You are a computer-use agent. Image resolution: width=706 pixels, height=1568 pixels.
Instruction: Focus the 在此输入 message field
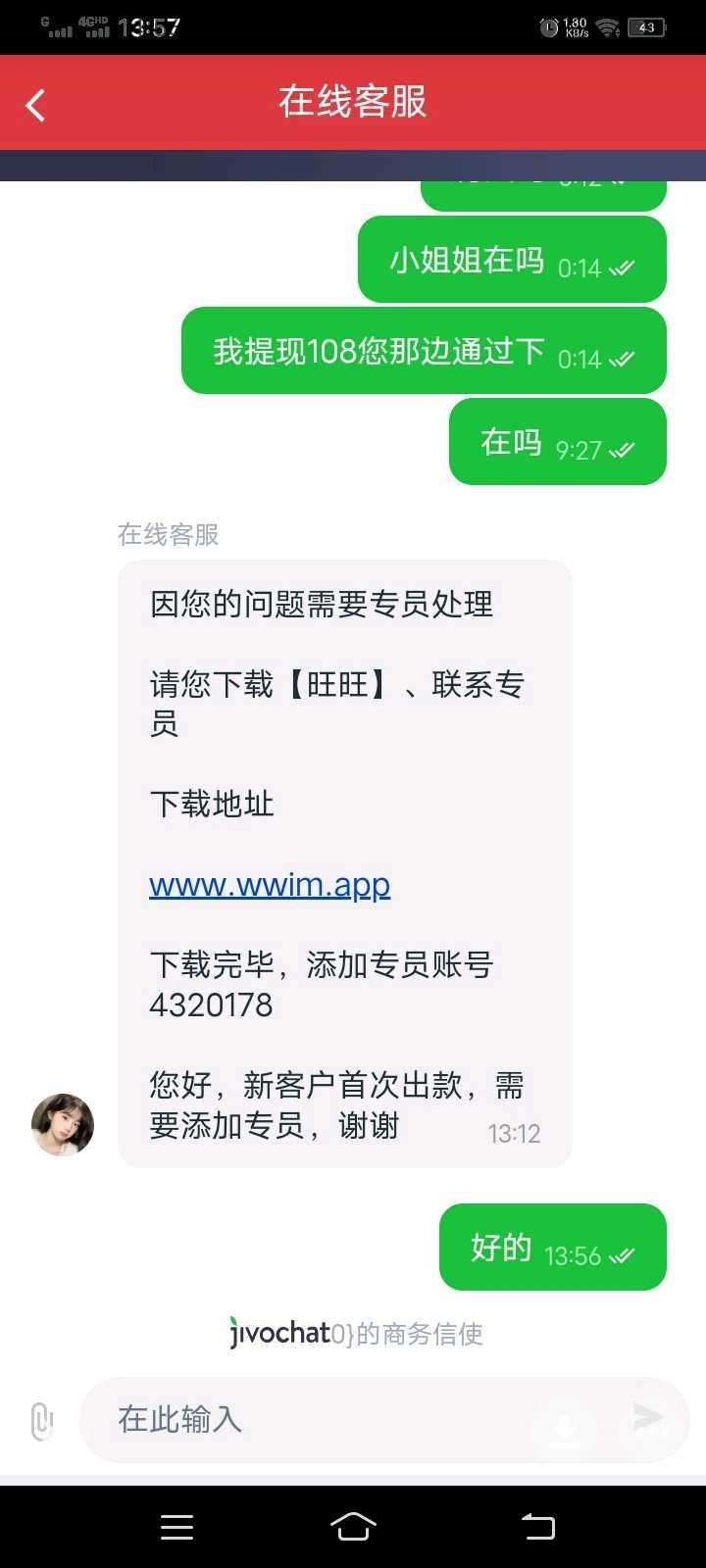click(x=314, y=1420)
